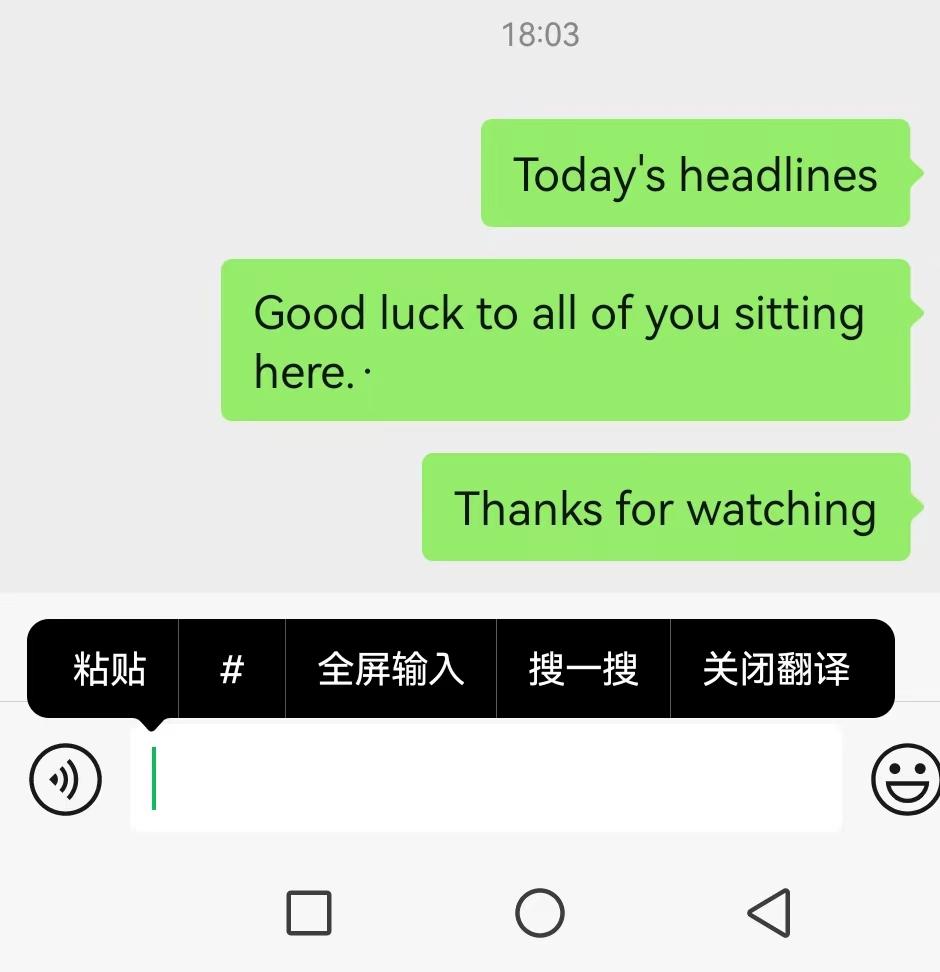Viewport: 940px width, 972px height.
Task: Tap the "Today's headlines" message bubble
Action: point(695,174)
